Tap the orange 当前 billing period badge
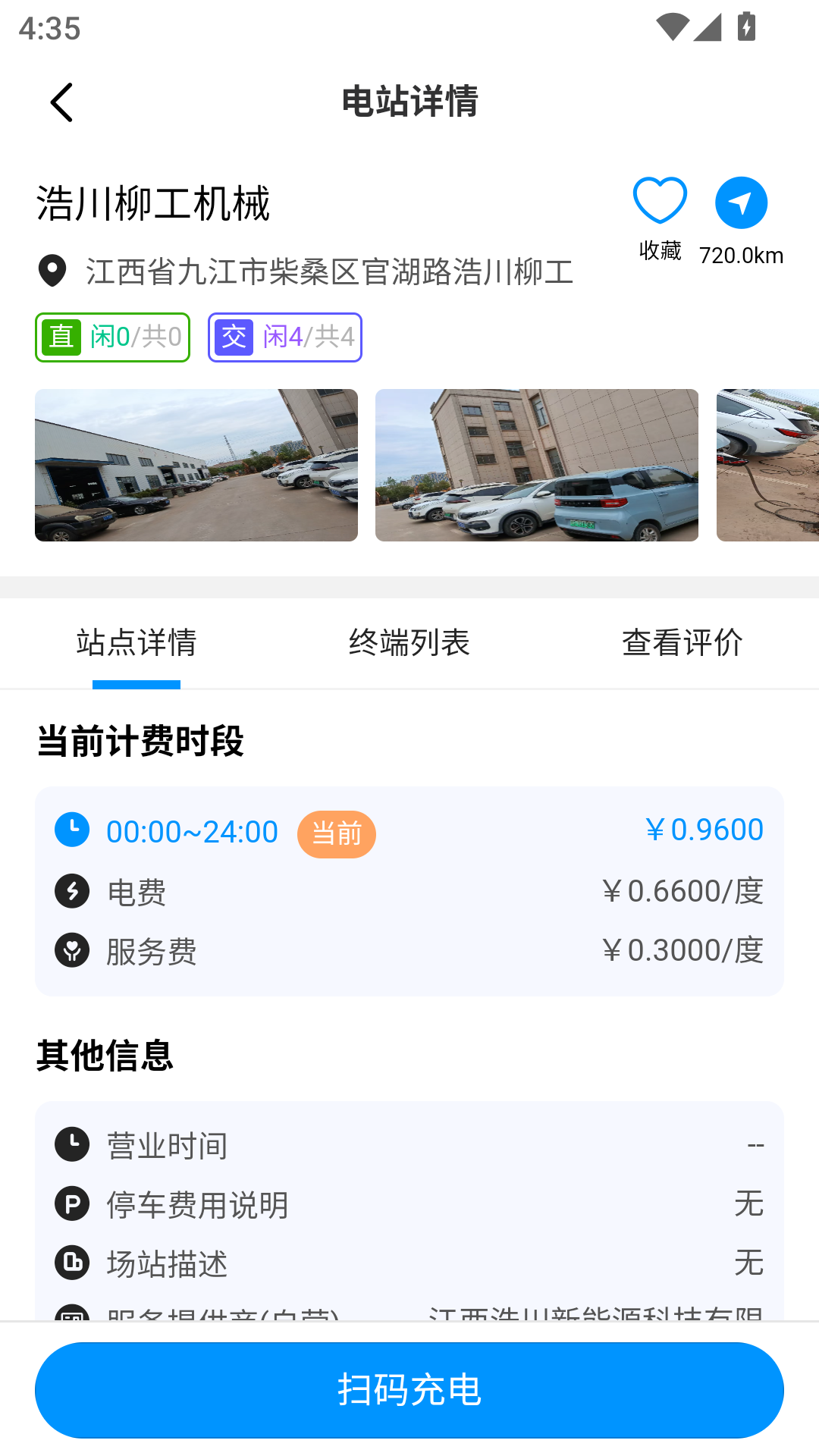819x1456 pixels. [336, 834]
